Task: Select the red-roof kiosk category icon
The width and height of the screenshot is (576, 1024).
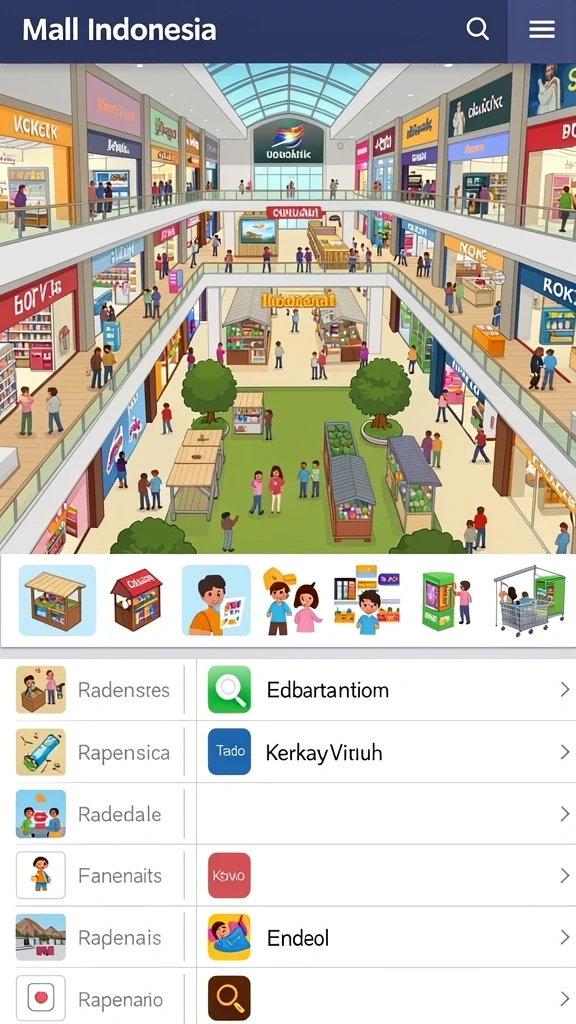Action: point(136,600)
